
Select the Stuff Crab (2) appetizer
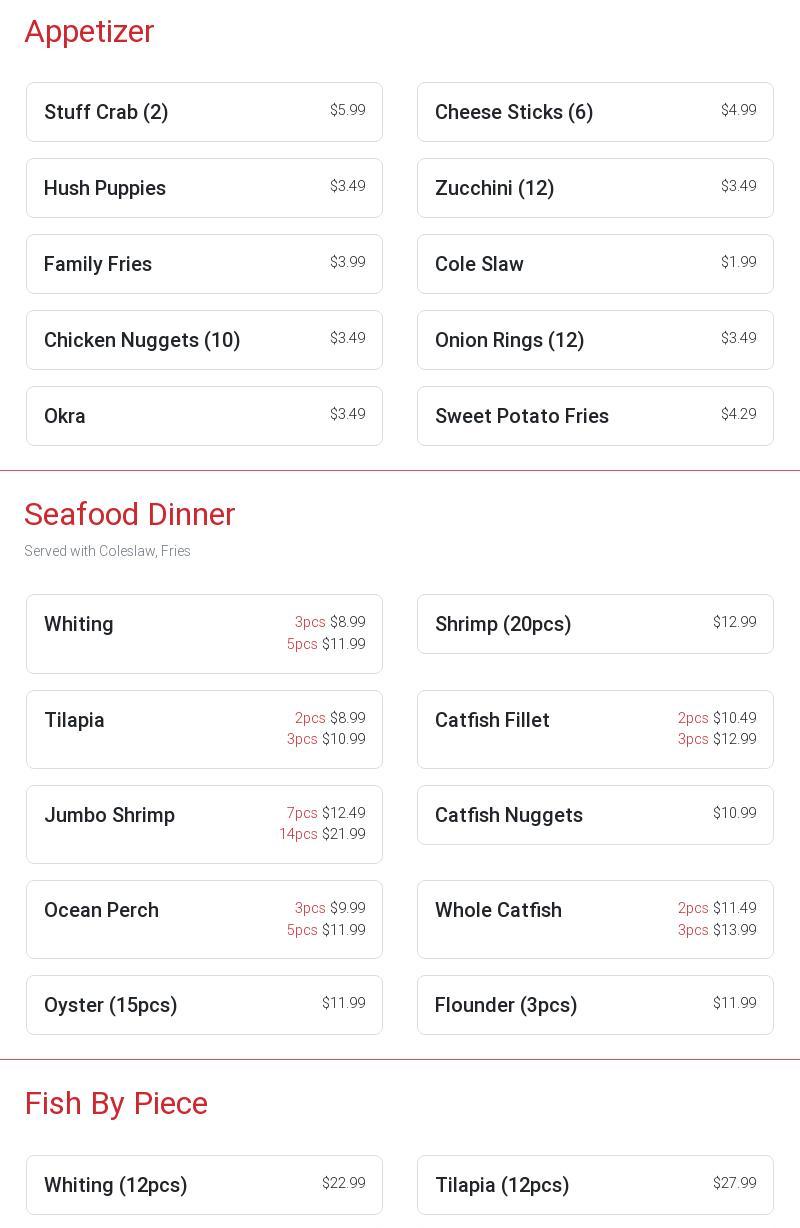pyautogui.click(x=204, y=112)
